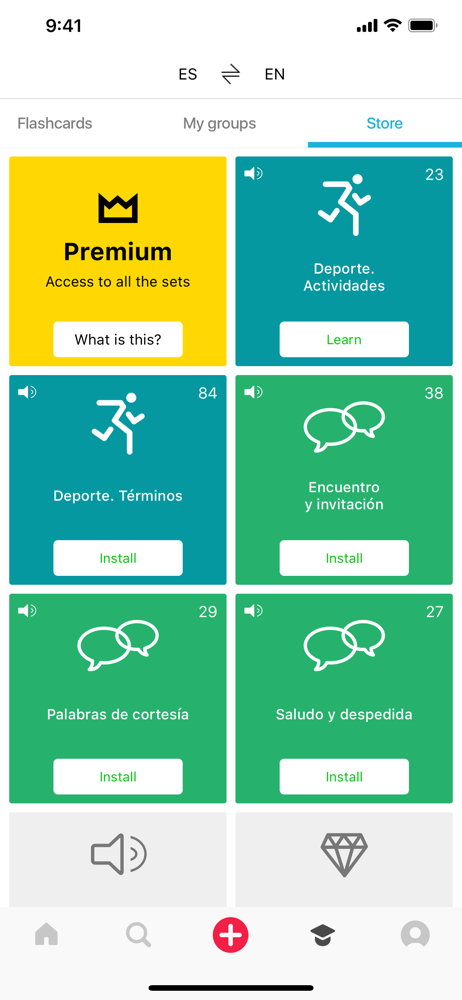This screenshot has height=1000, width=462.
Task: Install the Encuentro y invitación set
Action: [344, 558]
